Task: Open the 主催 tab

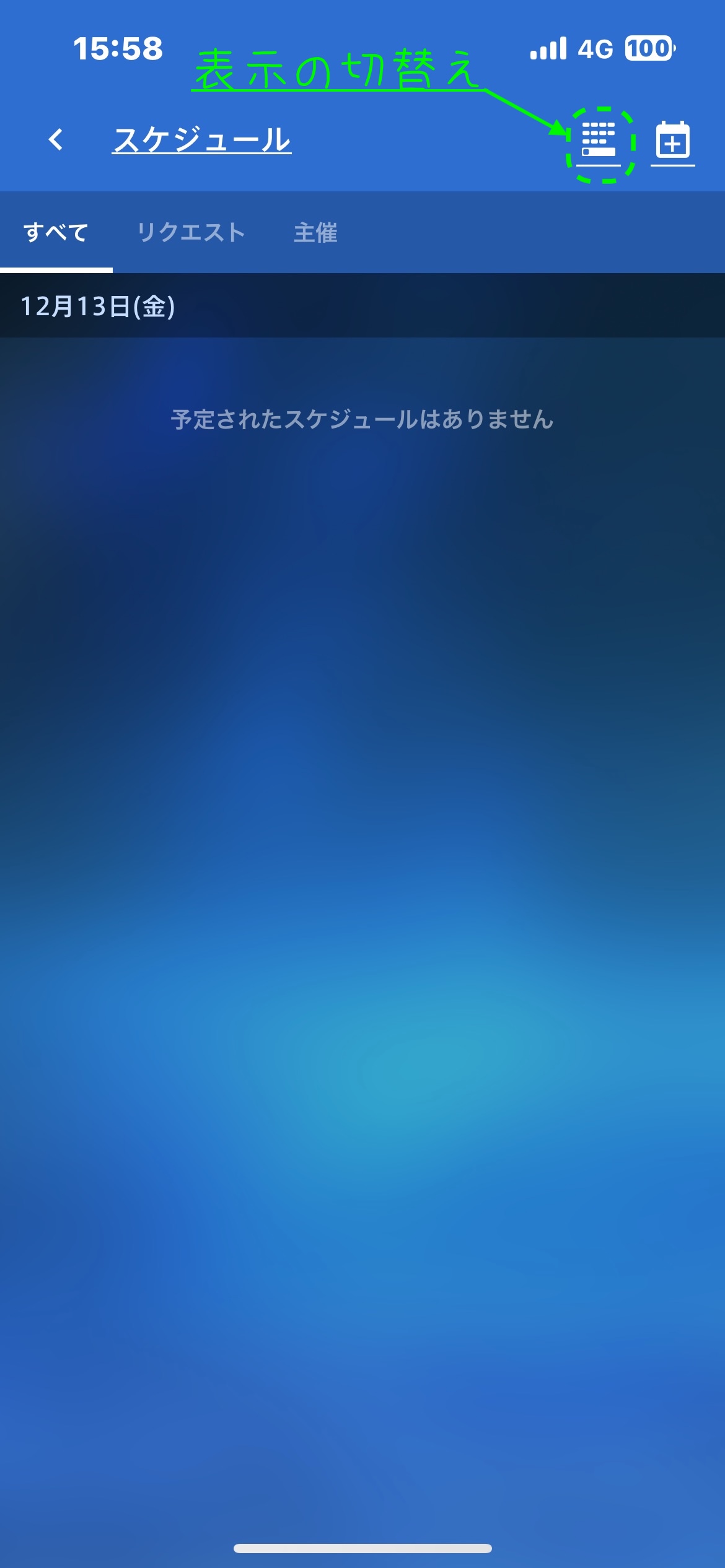Action: point(315,233)
